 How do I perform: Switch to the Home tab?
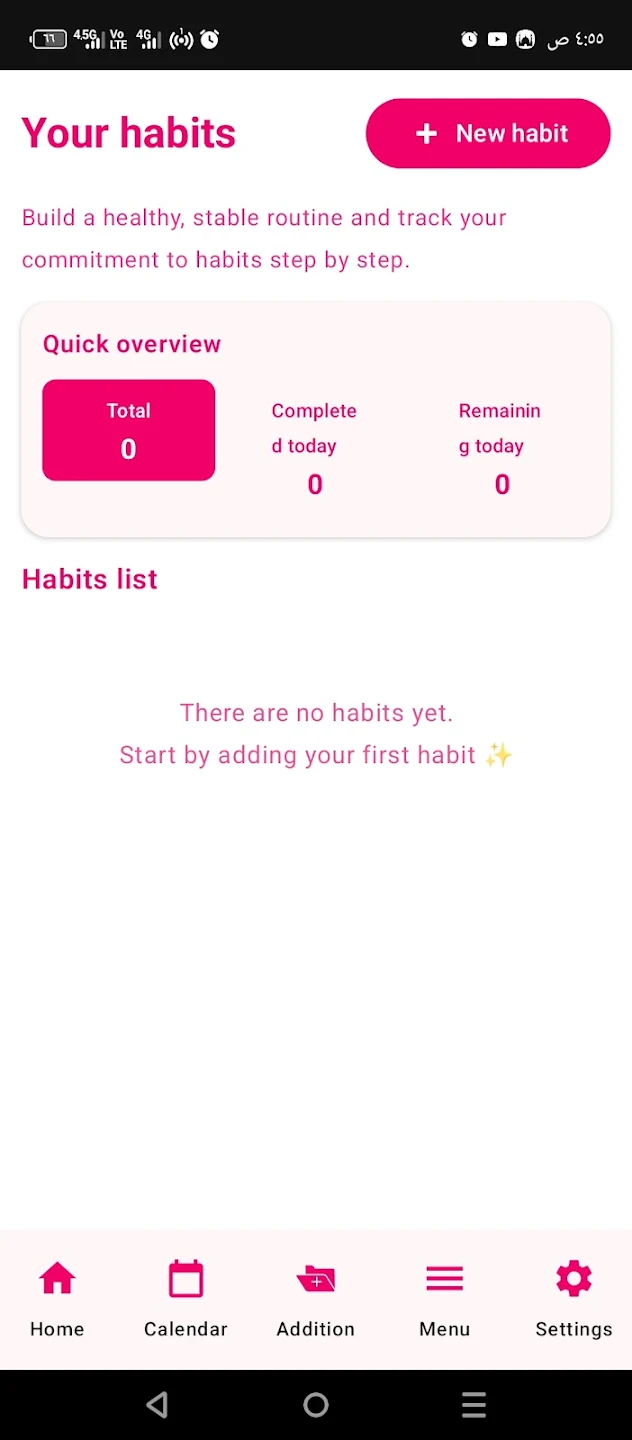point(57,1297)
